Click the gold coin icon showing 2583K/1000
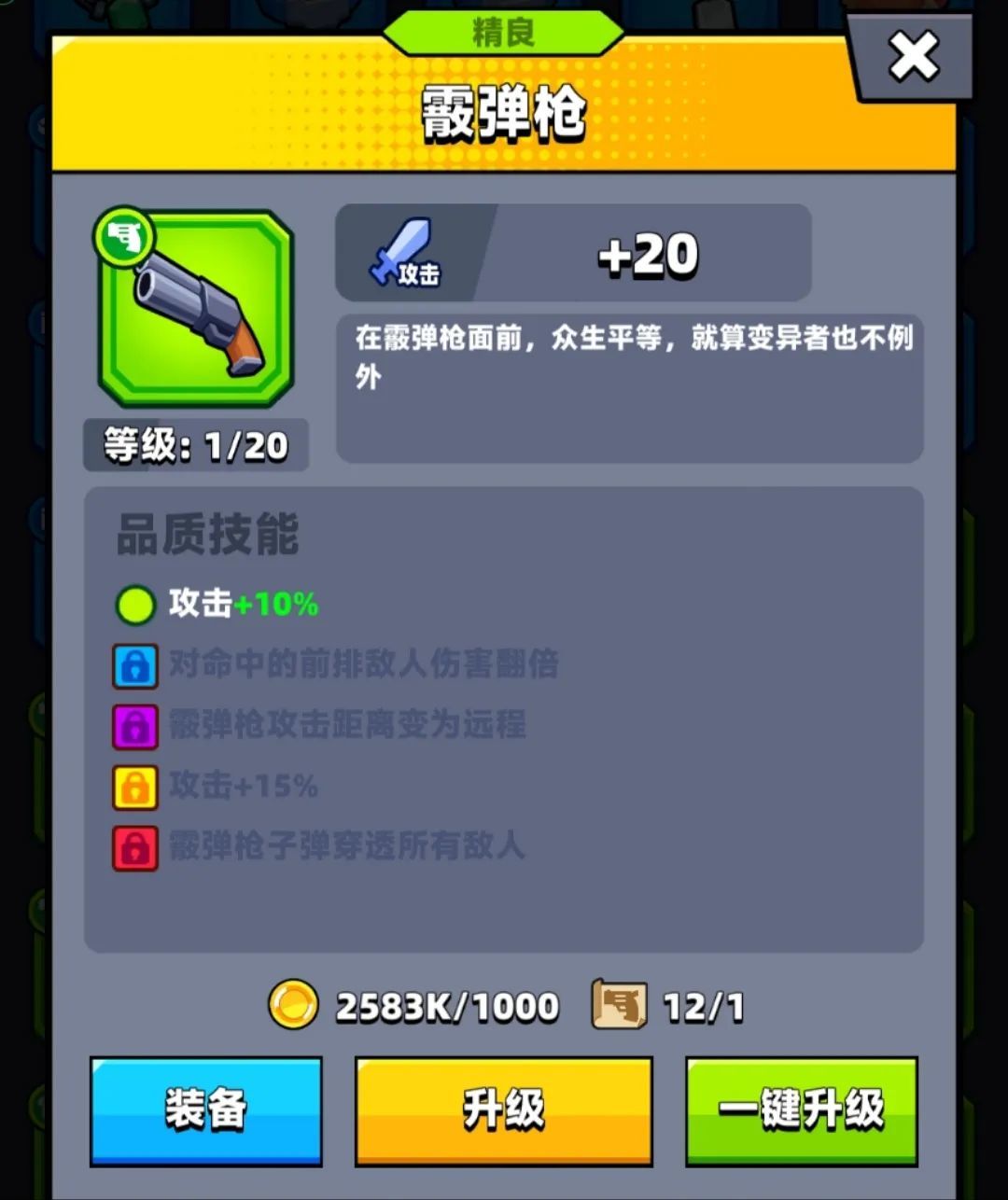The width and height of the screenshot is (1008, 1200). coord(289,1006)
